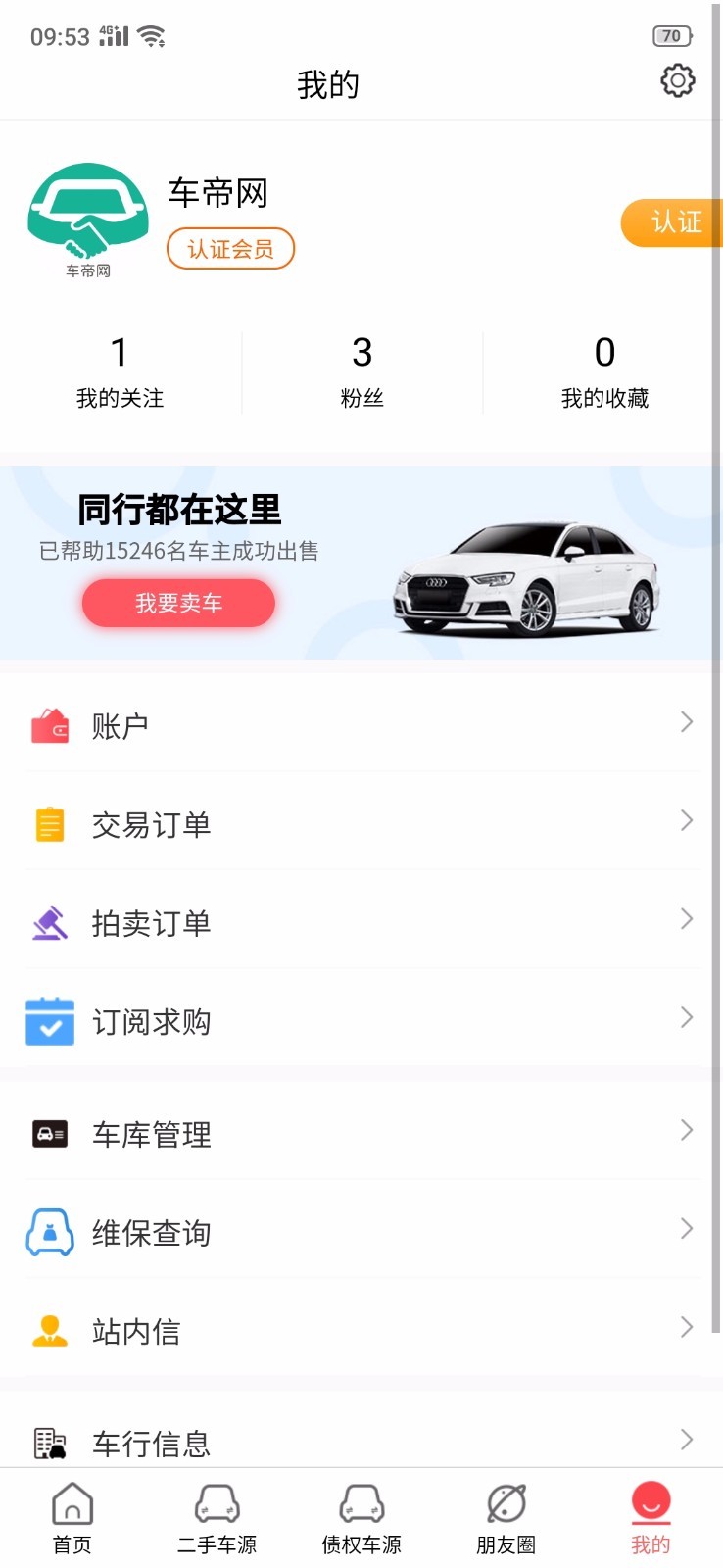Tap the 车帝网 profile avatar
The image size is (723, 1568).
88,220
